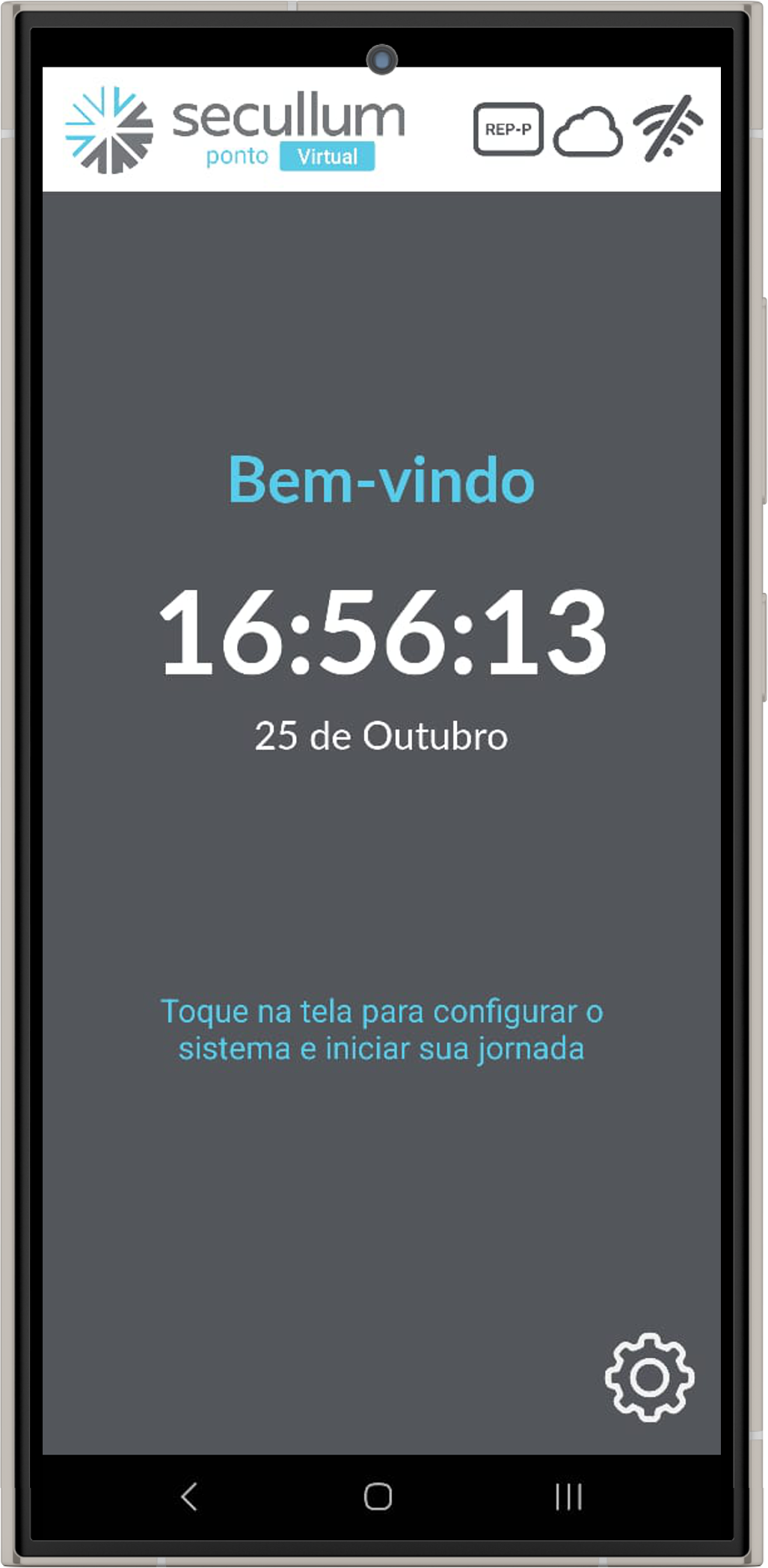Tap the REP-P icon in the header

point(508,129)
